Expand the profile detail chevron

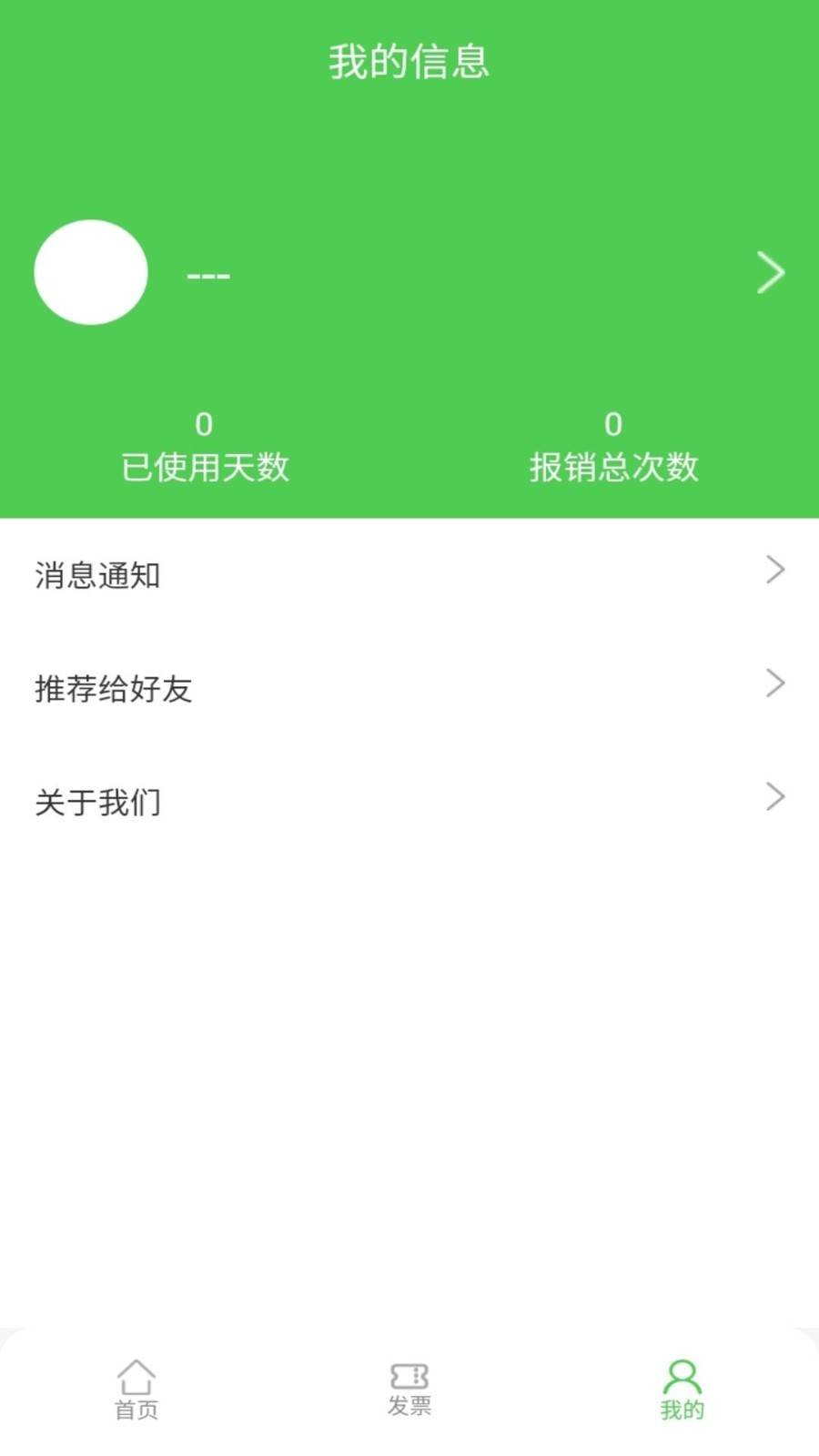pyautogui.click(x=769, y=272)
